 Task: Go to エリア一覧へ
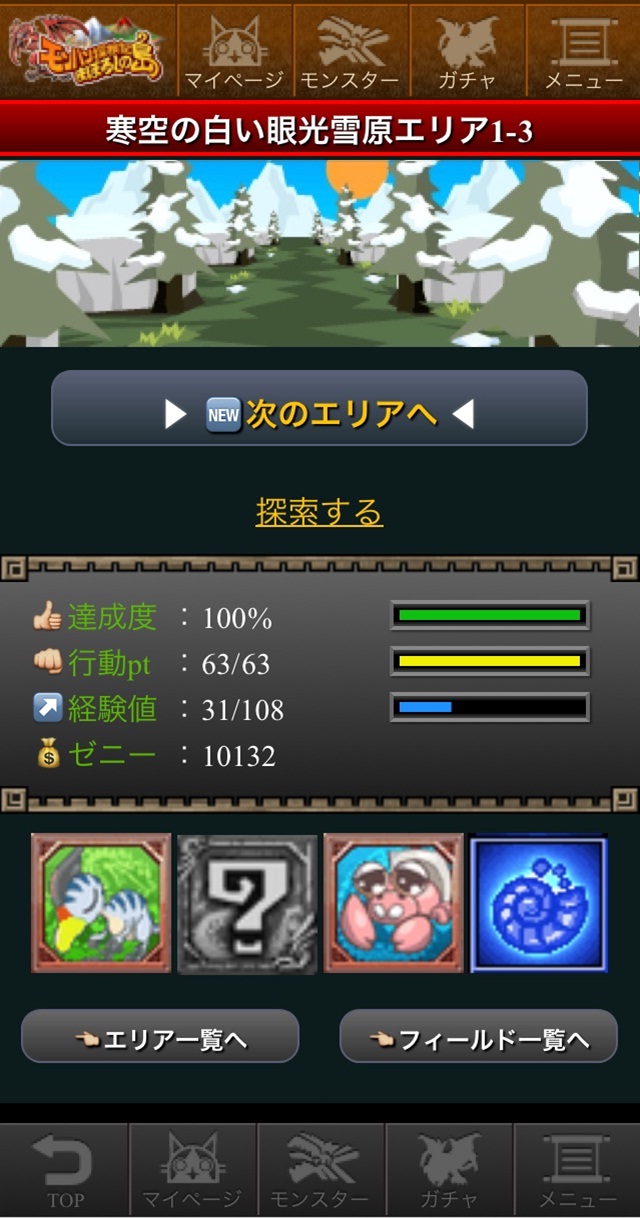pyautogui.click(x=160, y=1036)
